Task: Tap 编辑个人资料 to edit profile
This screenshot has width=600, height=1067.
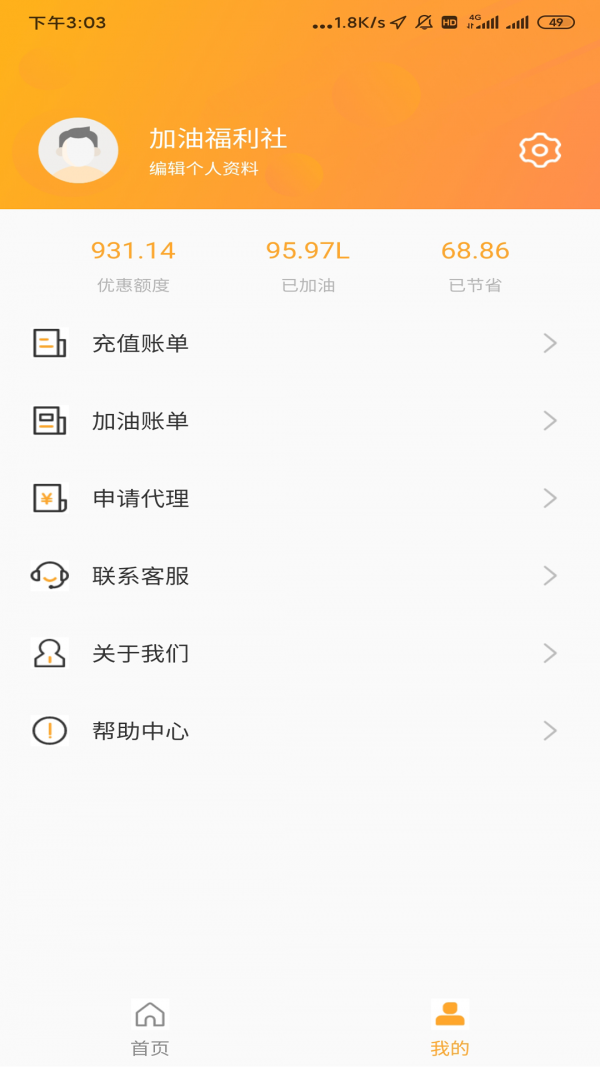Action: coord(204,169)
